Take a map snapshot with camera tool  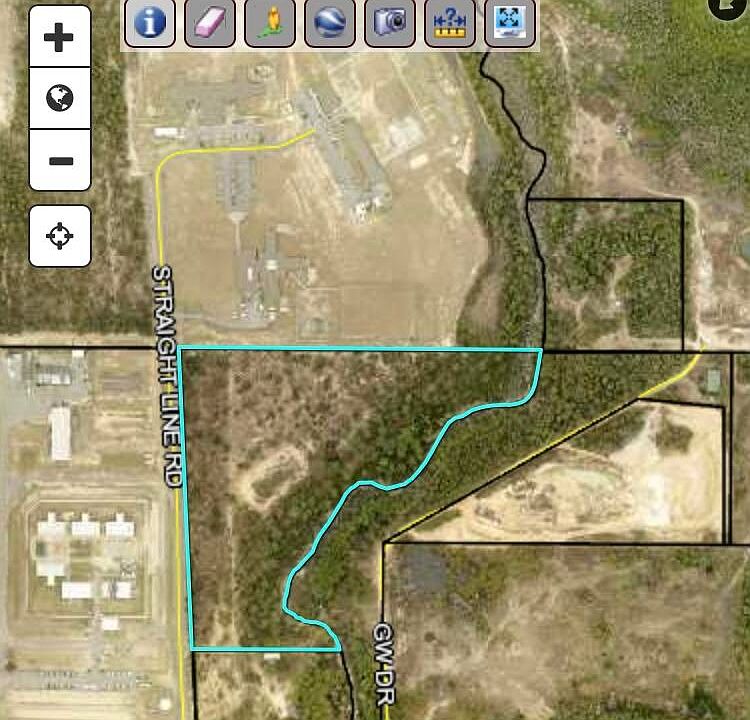pyautogui.click(x=390, y=23)
